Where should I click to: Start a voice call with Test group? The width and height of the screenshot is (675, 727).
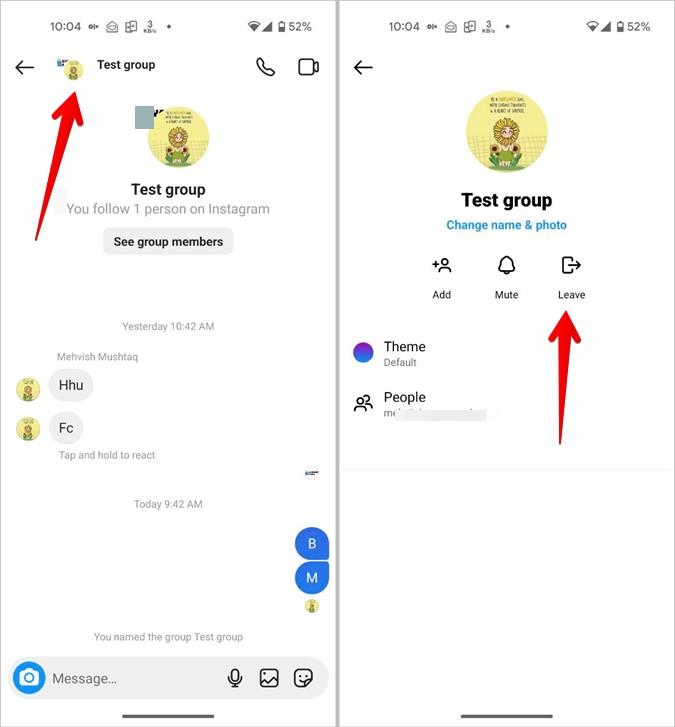point(265,67)
